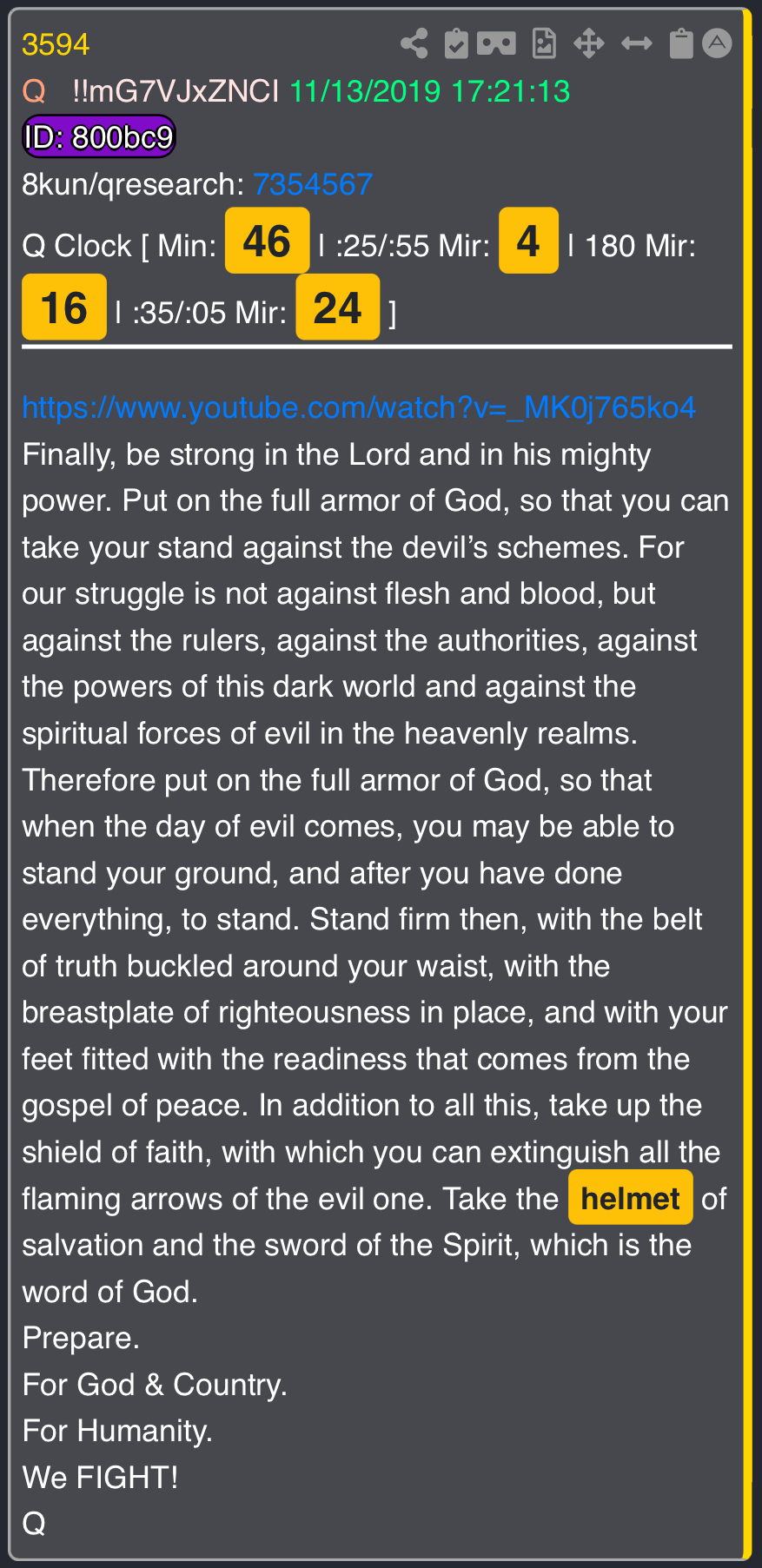Tap the four-way move arrows icon
The height and width of the screenshot is (1568, 762).
pyautogui.click(x=589, y=43)
